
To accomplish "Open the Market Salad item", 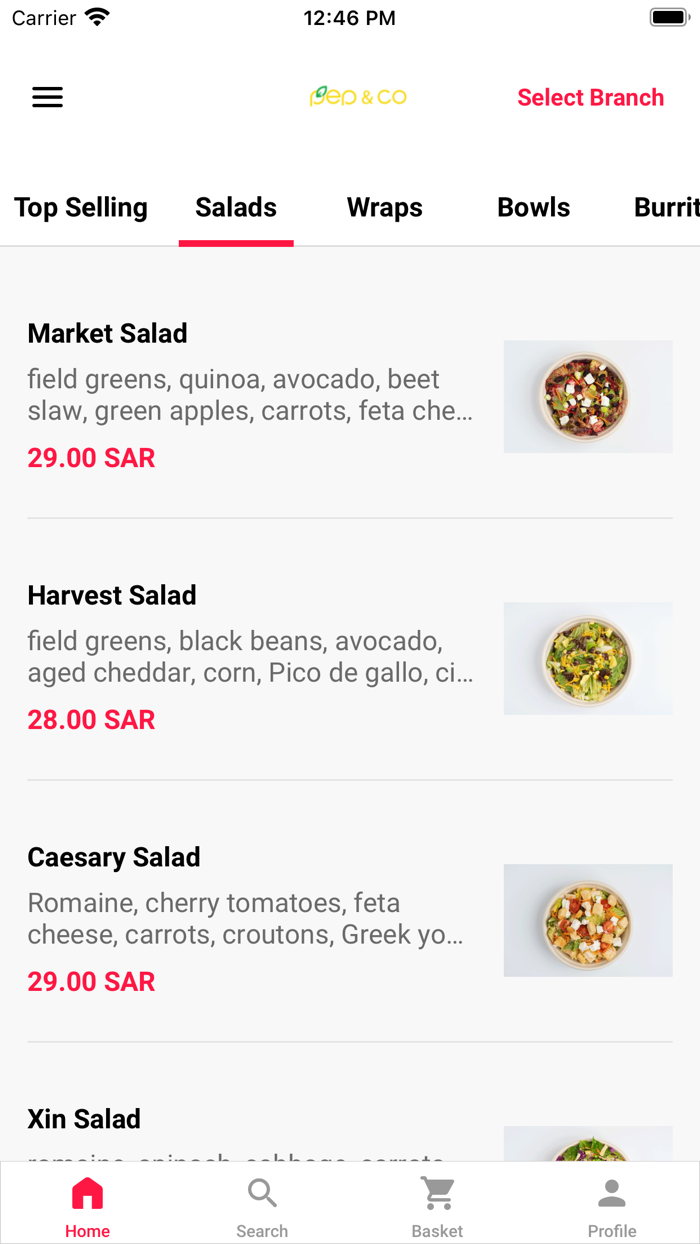I will click(350, 396).
